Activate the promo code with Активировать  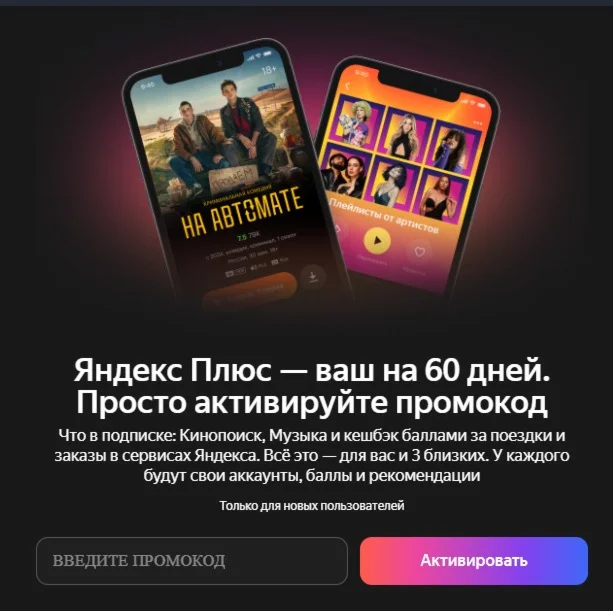tap(473, 560)
